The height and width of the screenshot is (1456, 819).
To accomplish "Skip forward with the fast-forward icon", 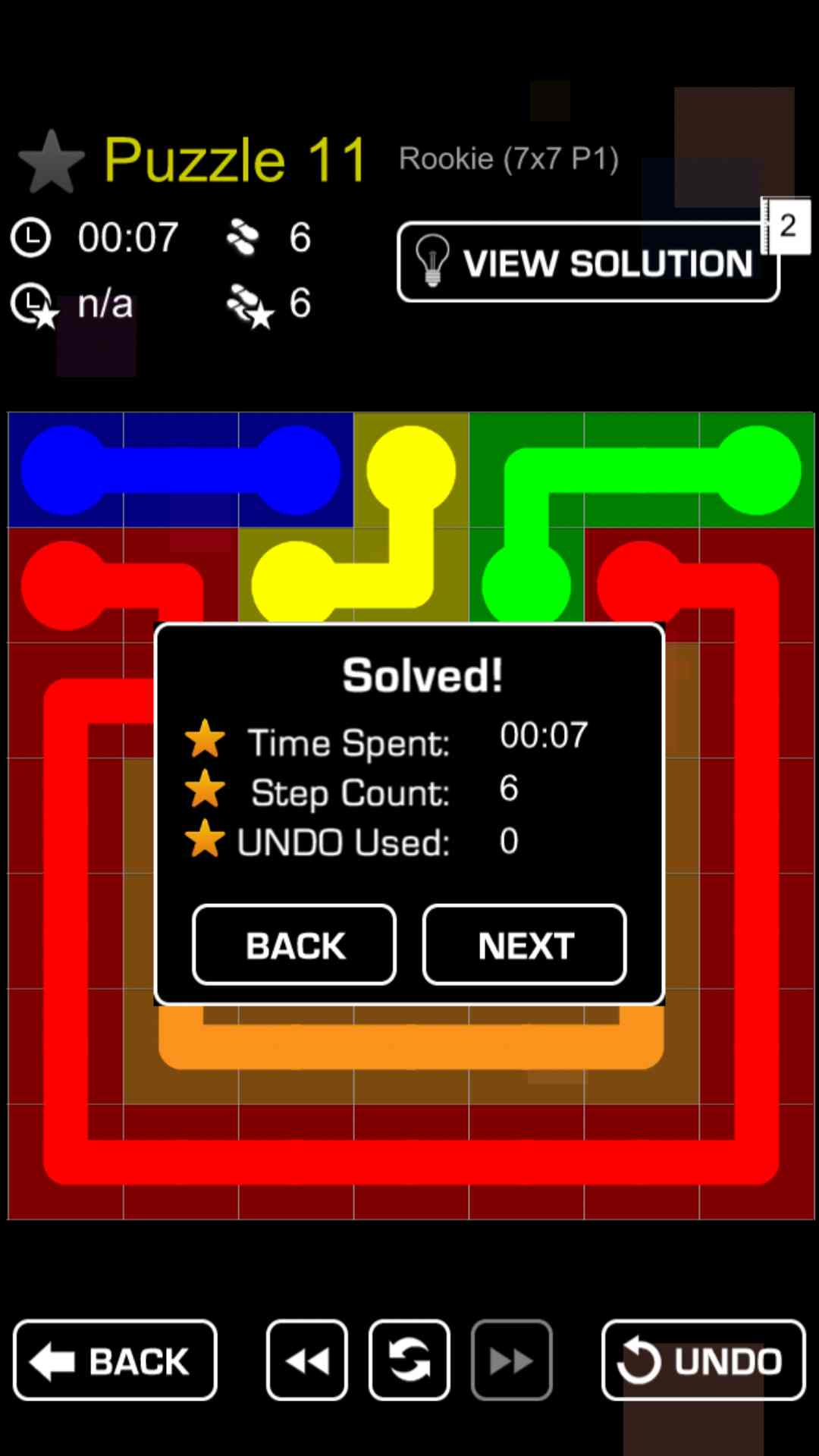I will pyautogui.click(x=512, y=1360).
